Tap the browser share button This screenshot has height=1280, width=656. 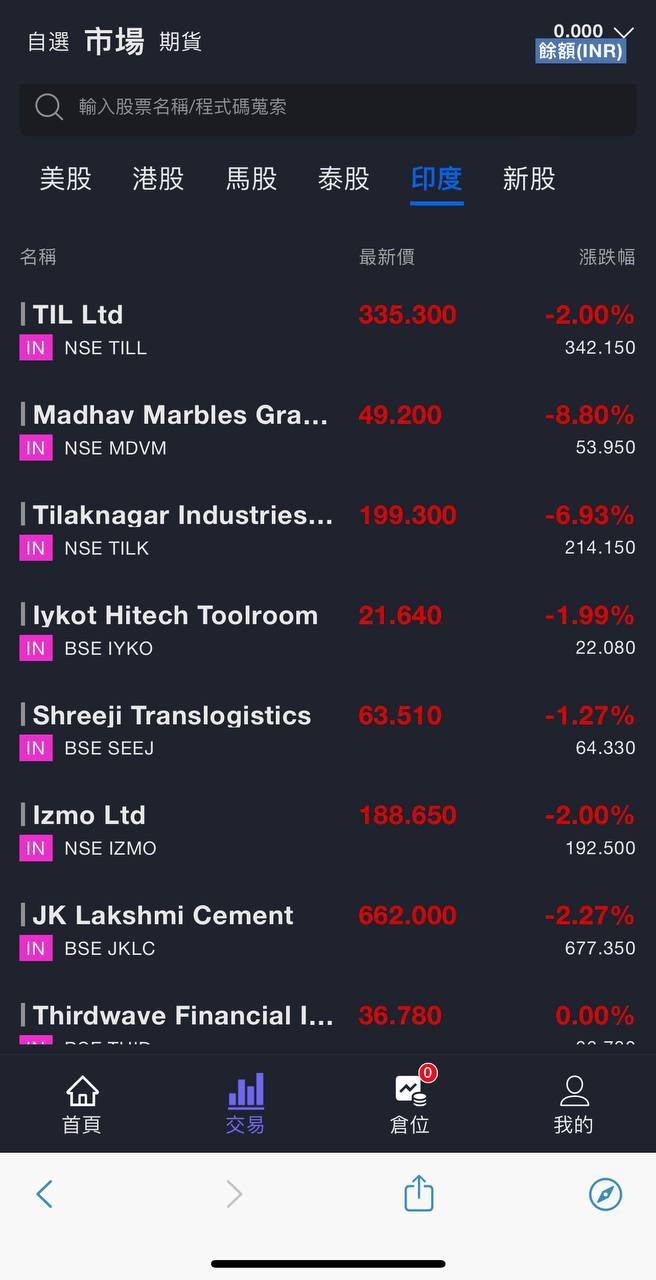[x=419, y=1193]
